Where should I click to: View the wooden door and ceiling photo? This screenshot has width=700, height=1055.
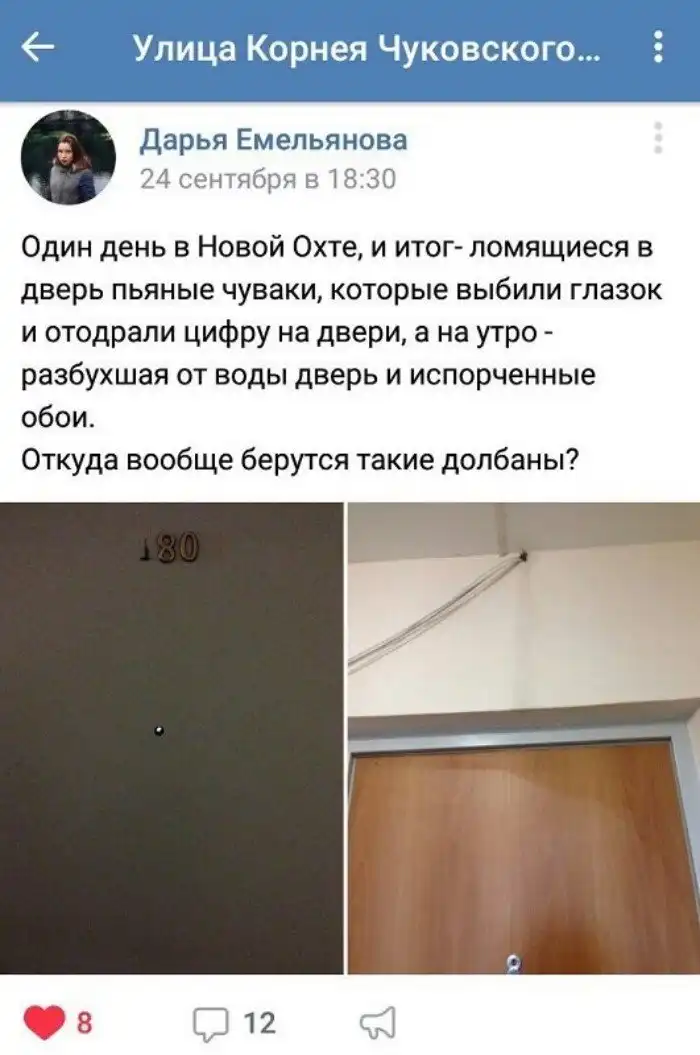[x=523, y=737]
